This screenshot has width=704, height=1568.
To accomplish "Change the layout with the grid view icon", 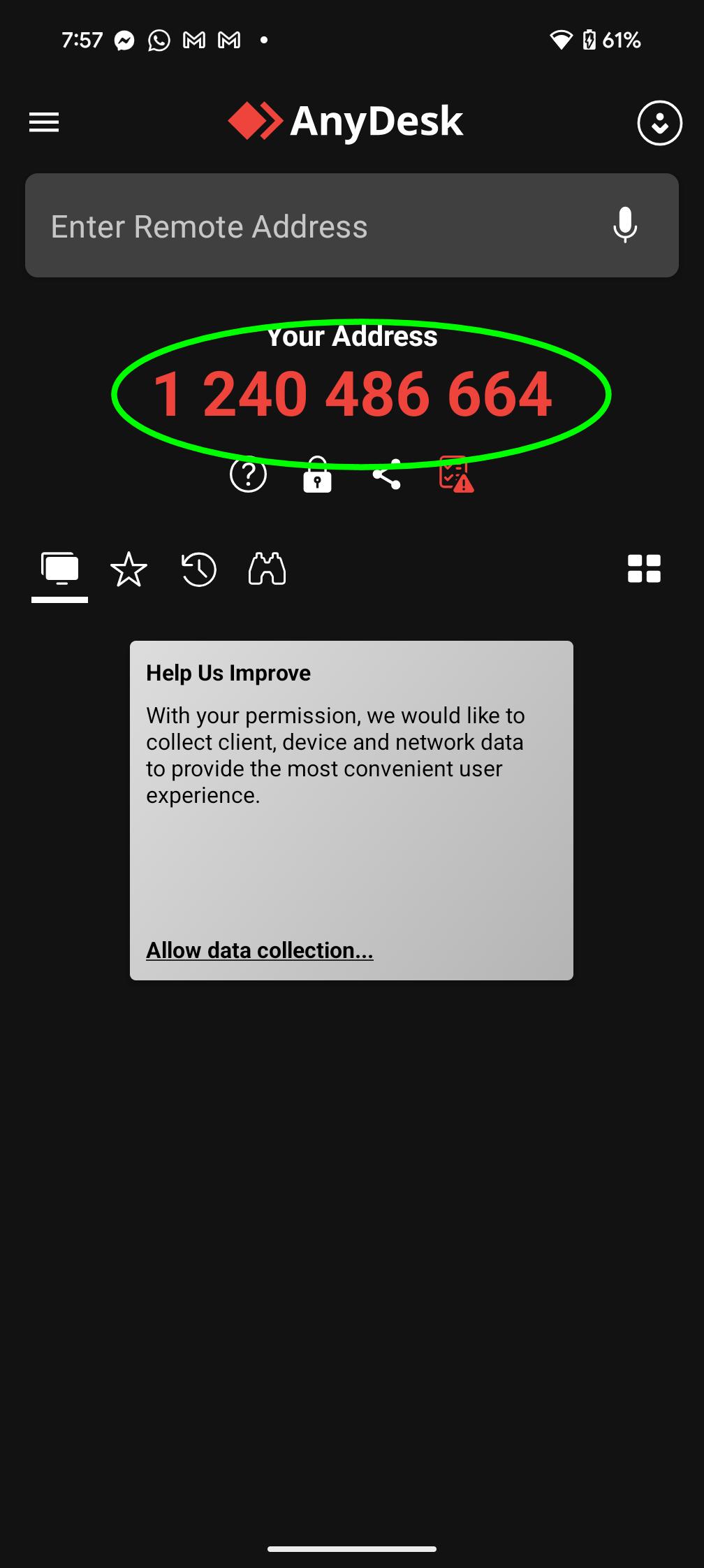I will (644, 569).
